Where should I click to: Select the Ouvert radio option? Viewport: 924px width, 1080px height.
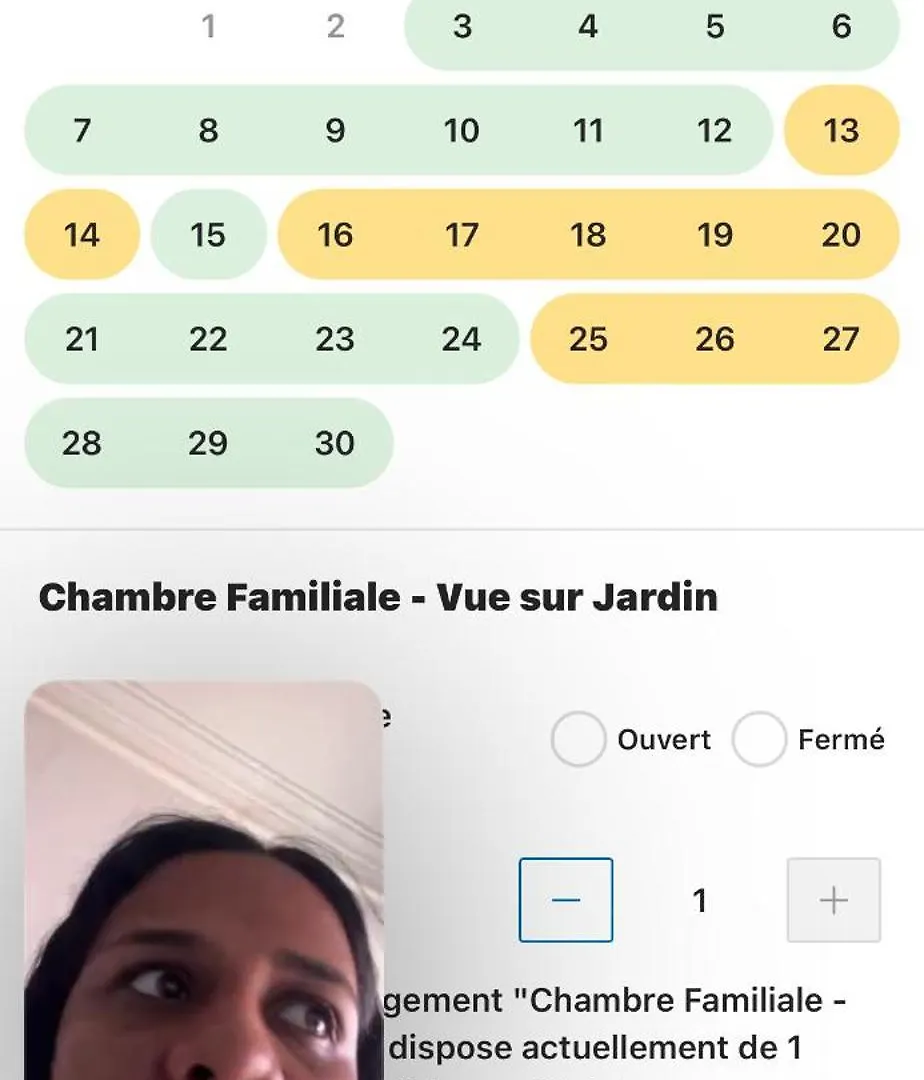(x=579, y=740)
